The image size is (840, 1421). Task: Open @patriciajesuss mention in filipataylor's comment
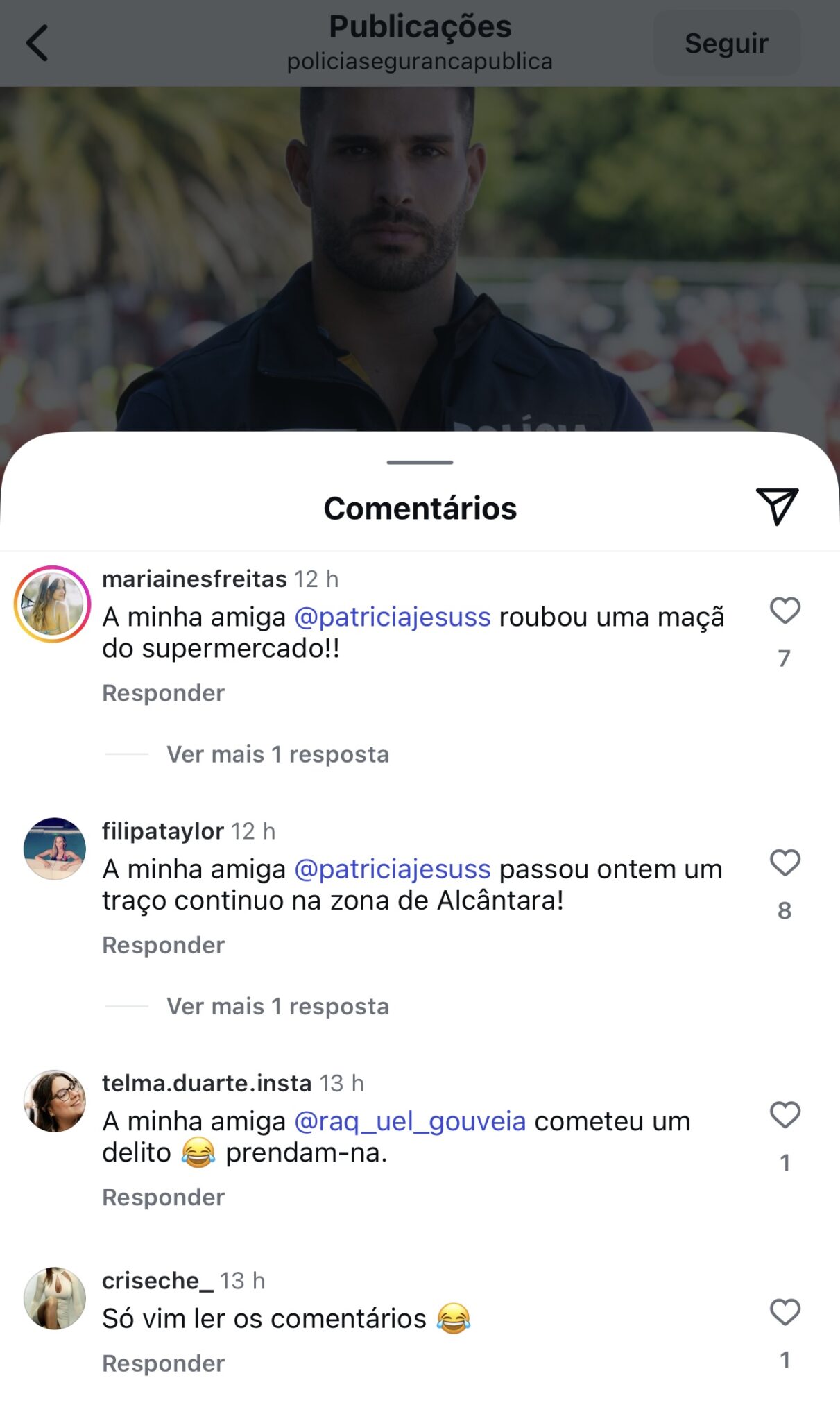tap(393, 869)
